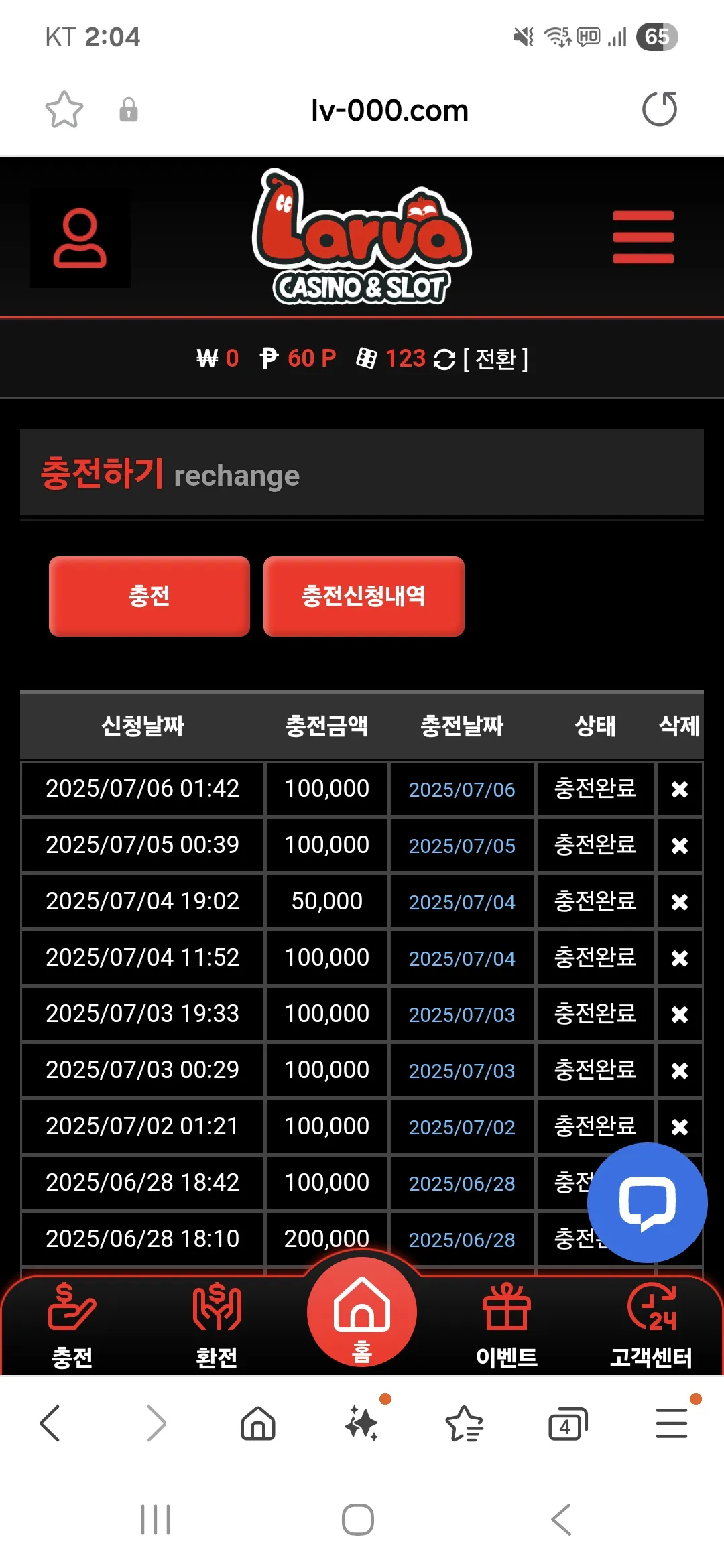Bookmark this page with the star icon

[x=64, y=109]
